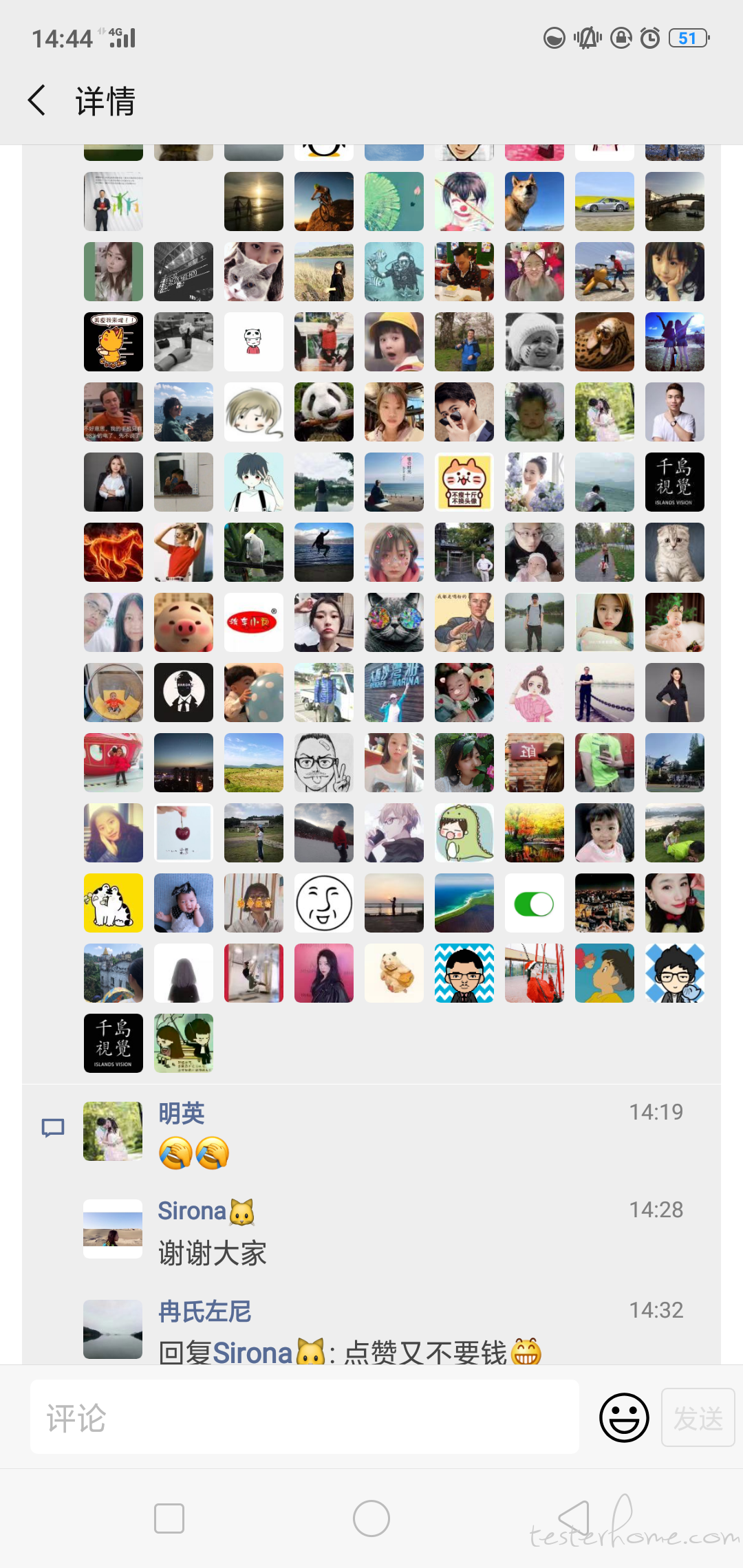Open the emoji picker smiley icon
Image resolution: width=743 pixels, height=1568 pixels.
pos(624,1417)
